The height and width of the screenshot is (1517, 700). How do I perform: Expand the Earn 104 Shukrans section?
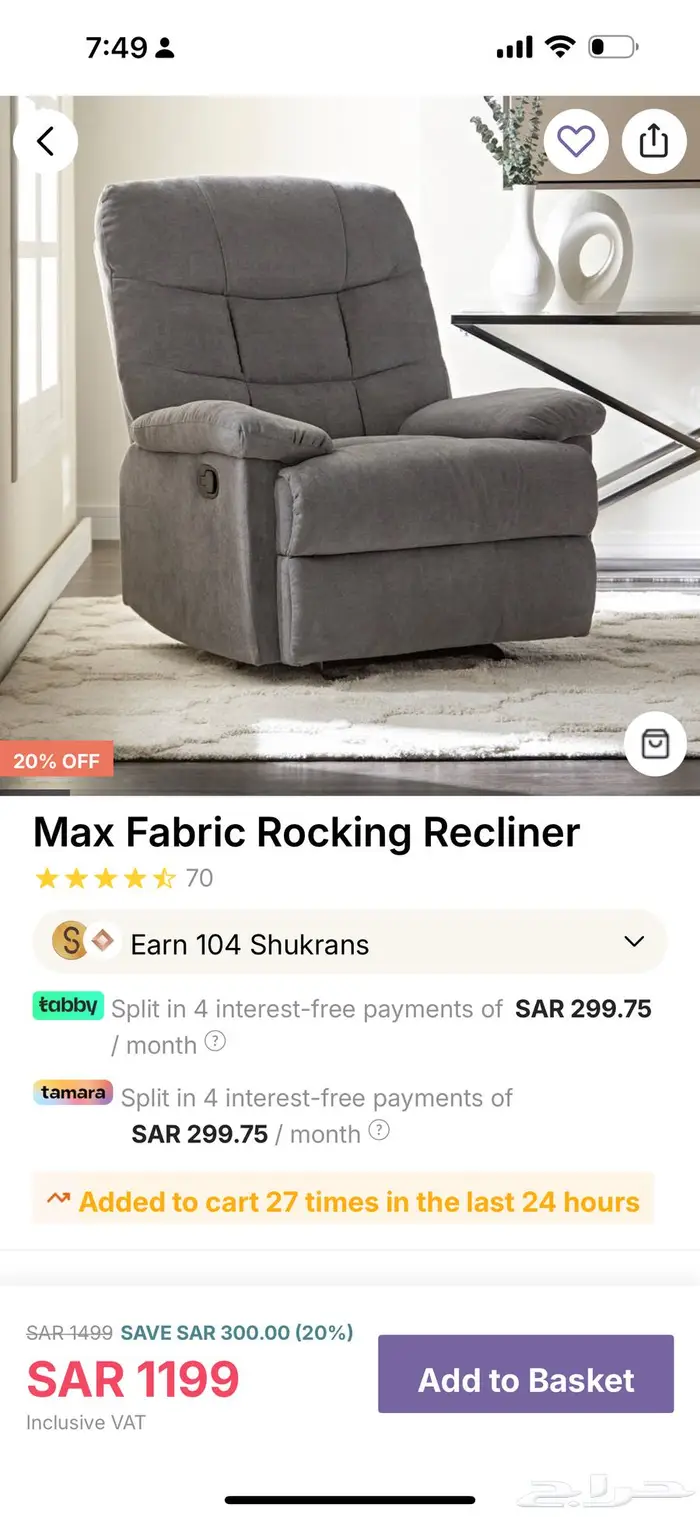coord(633,942)
